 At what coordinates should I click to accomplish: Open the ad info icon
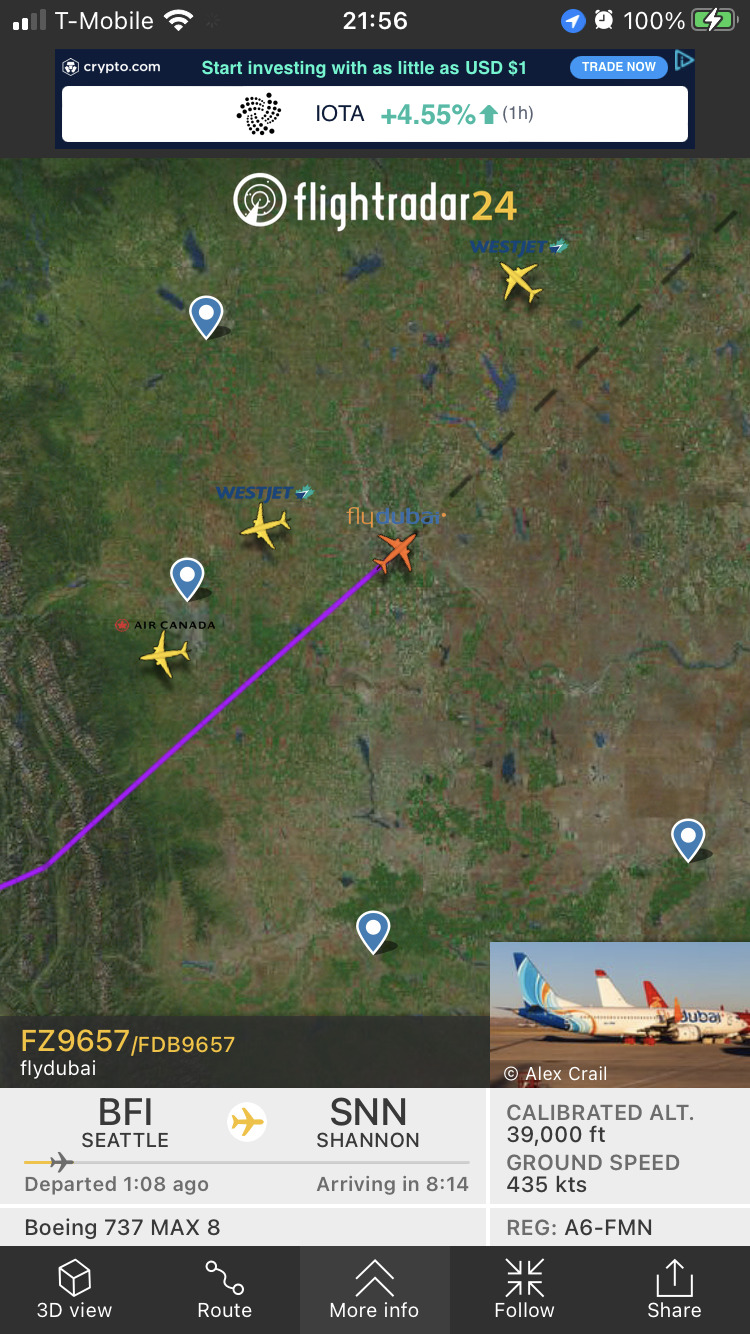click(x=684, y=61)
